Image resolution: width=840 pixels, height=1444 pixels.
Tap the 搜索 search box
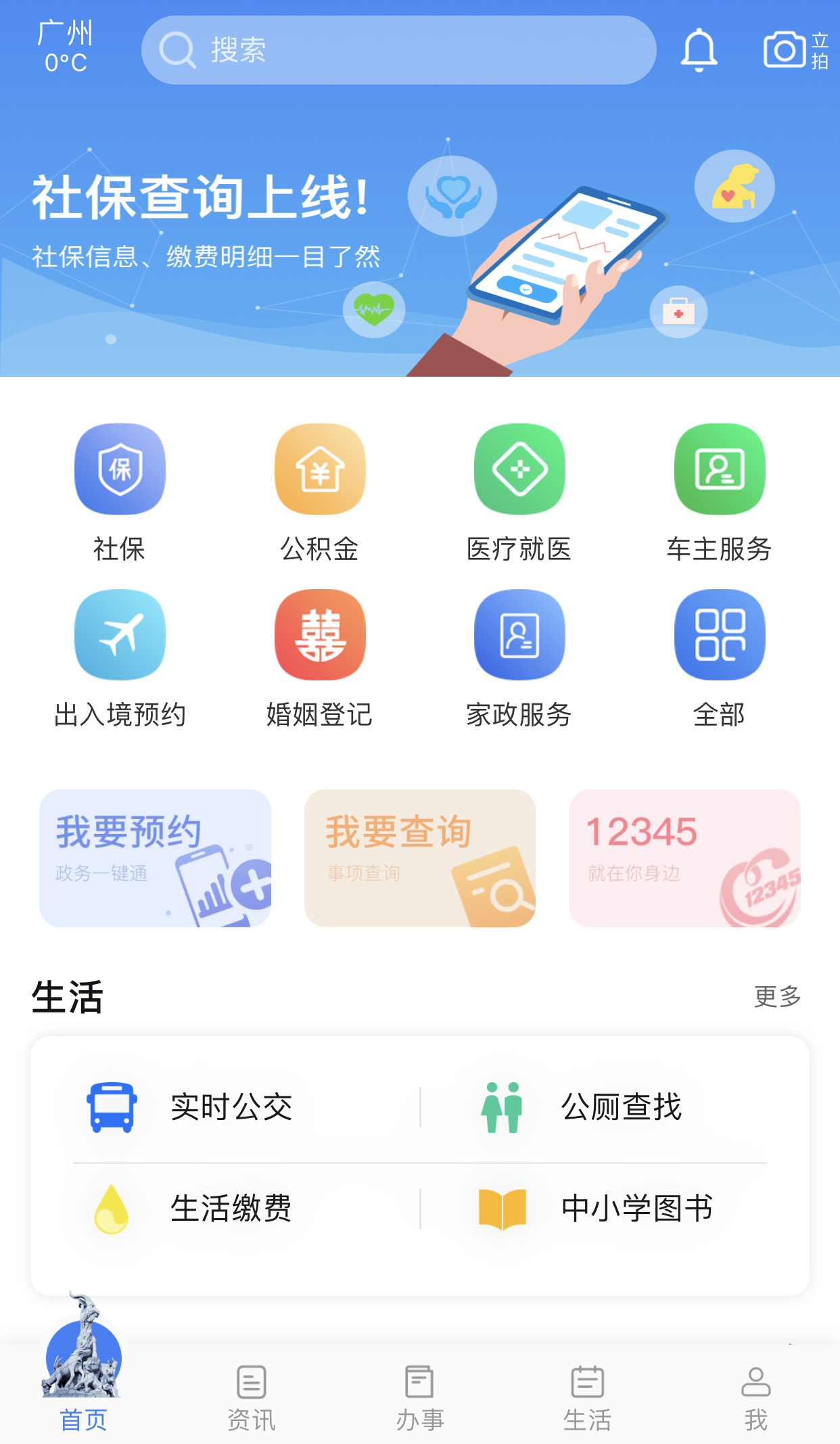398,50
